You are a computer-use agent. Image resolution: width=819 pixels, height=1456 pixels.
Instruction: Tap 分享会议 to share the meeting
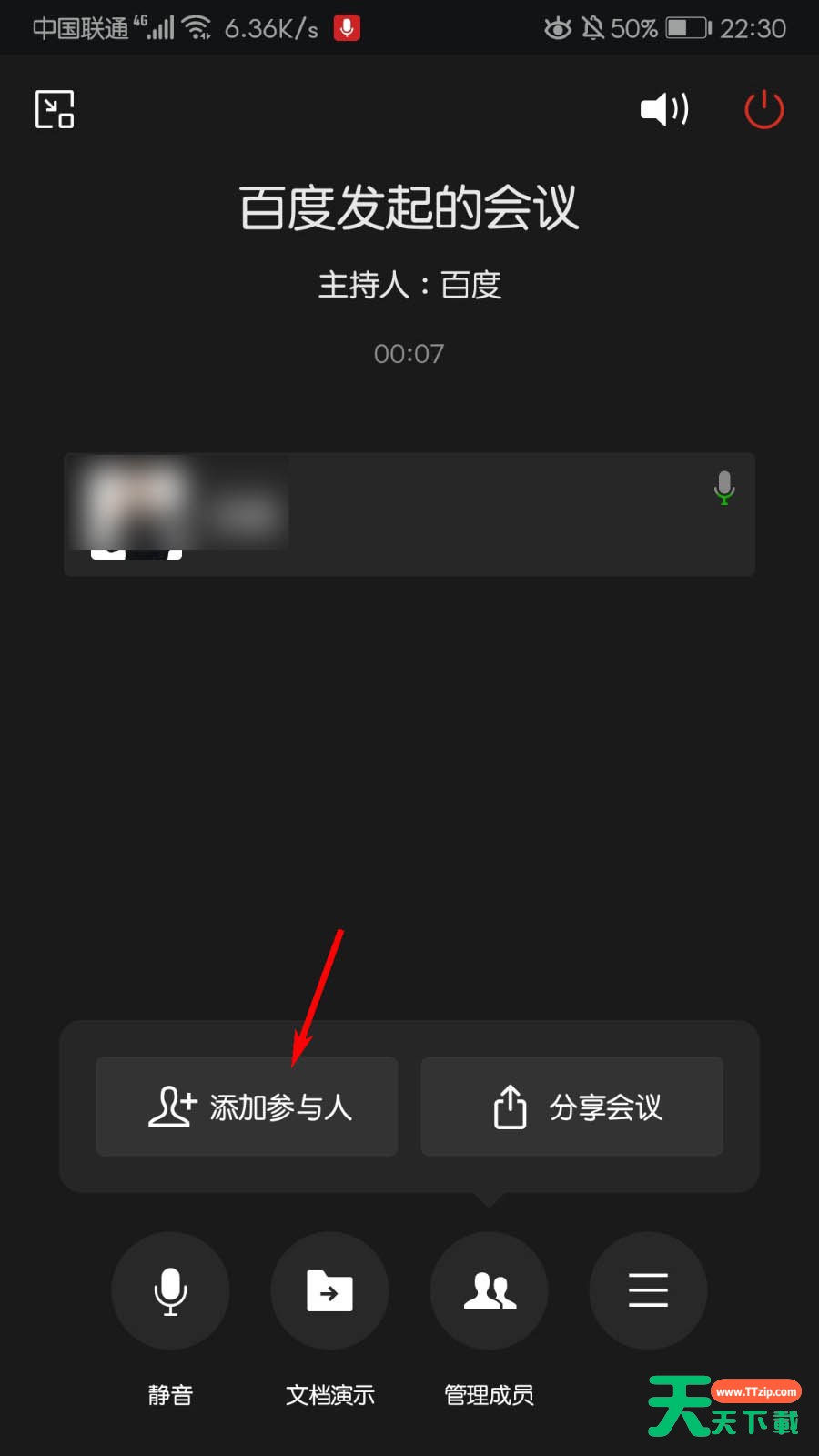point(571,1107)
